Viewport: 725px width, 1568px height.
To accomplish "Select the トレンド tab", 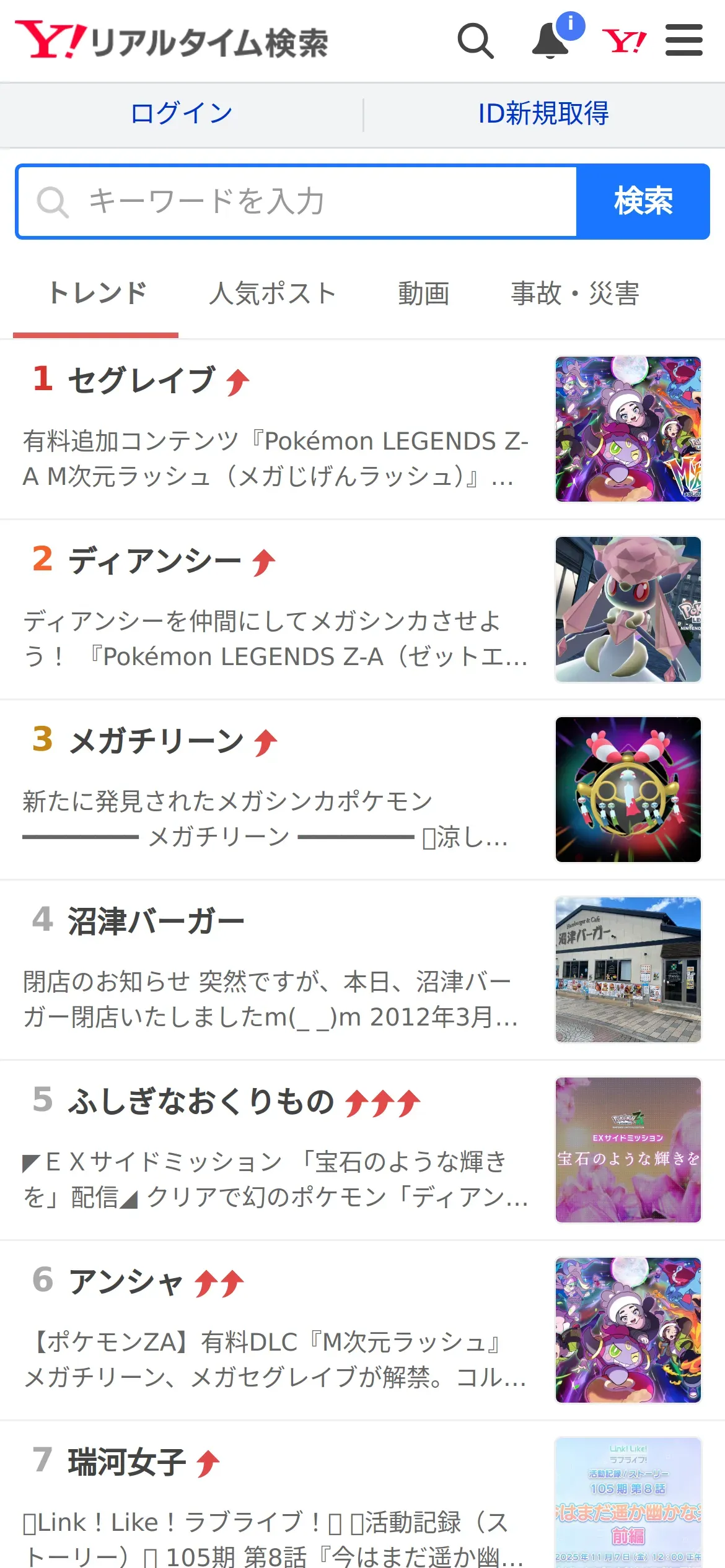I will point(96,294).
